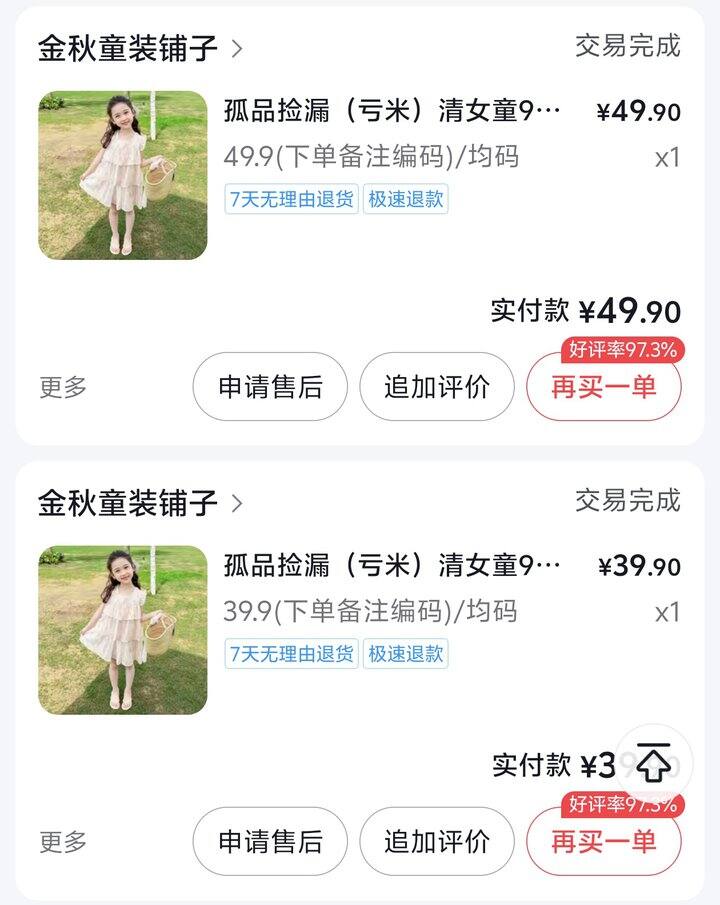The image size is (720, 905).
Task: Open the ¥39.90 dress product image
Action: 123,630
